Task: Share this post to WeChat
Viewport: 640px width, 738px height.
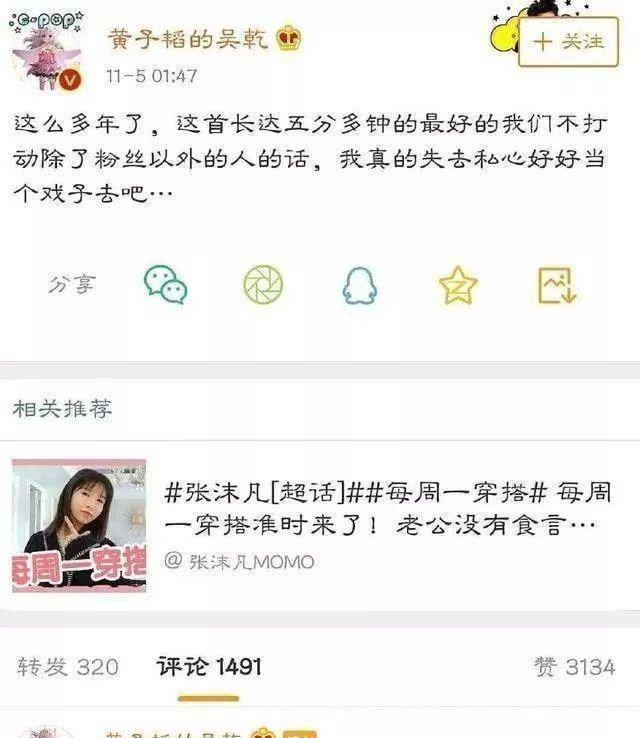Action: coord(165,285)
